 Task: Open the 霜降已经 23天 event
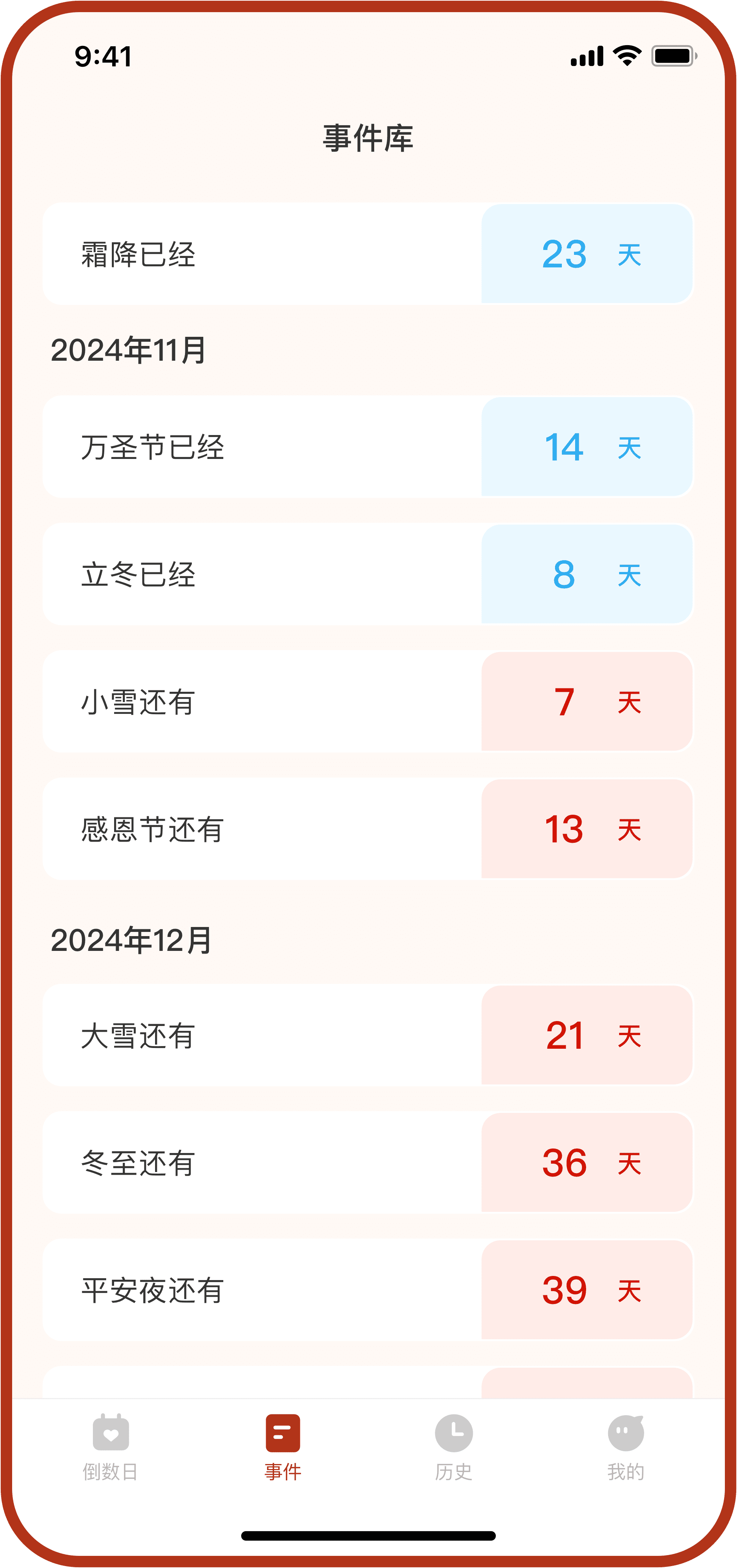(368, 254)
